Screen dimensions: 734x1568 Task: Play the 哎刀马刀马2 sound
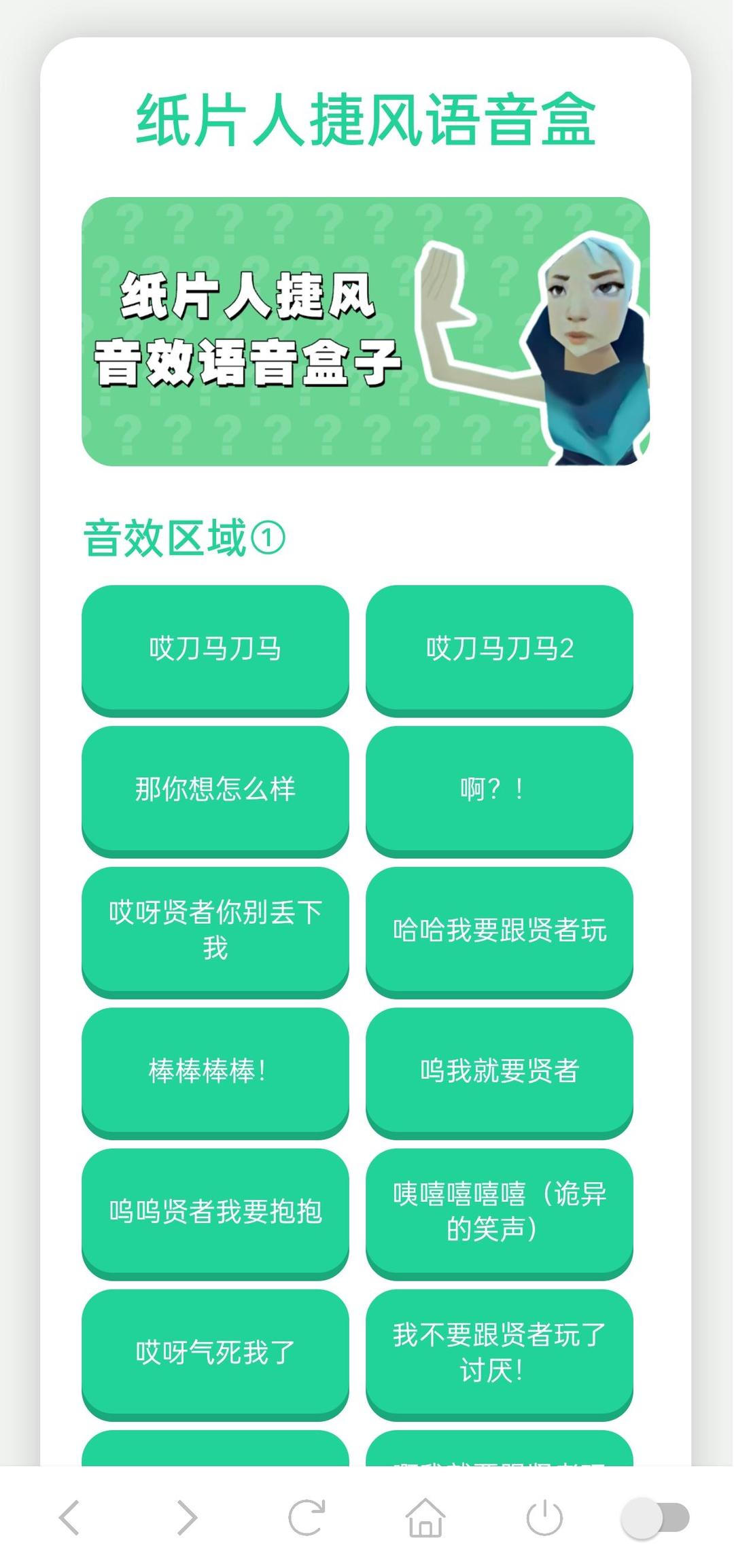(499, 649)
